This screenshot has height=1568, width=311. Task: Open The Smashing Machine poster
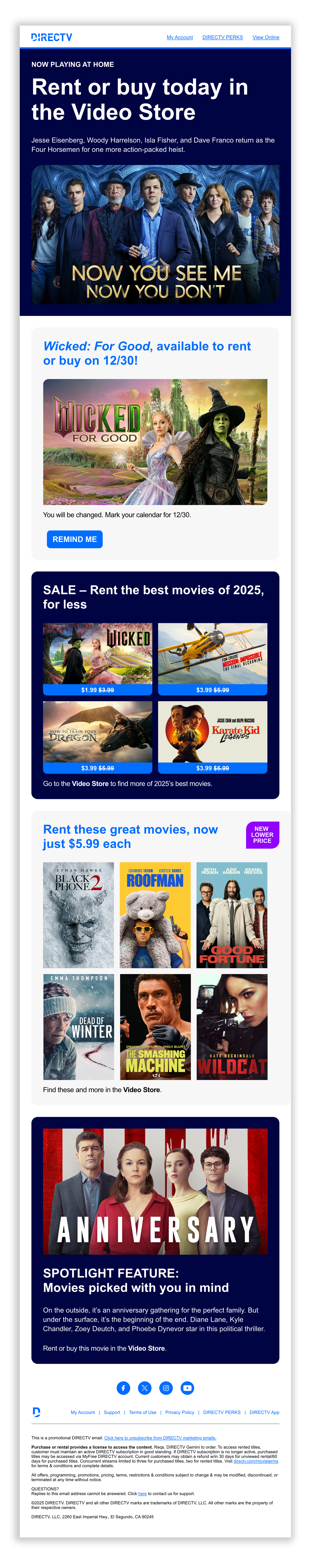pos(155,1026)
